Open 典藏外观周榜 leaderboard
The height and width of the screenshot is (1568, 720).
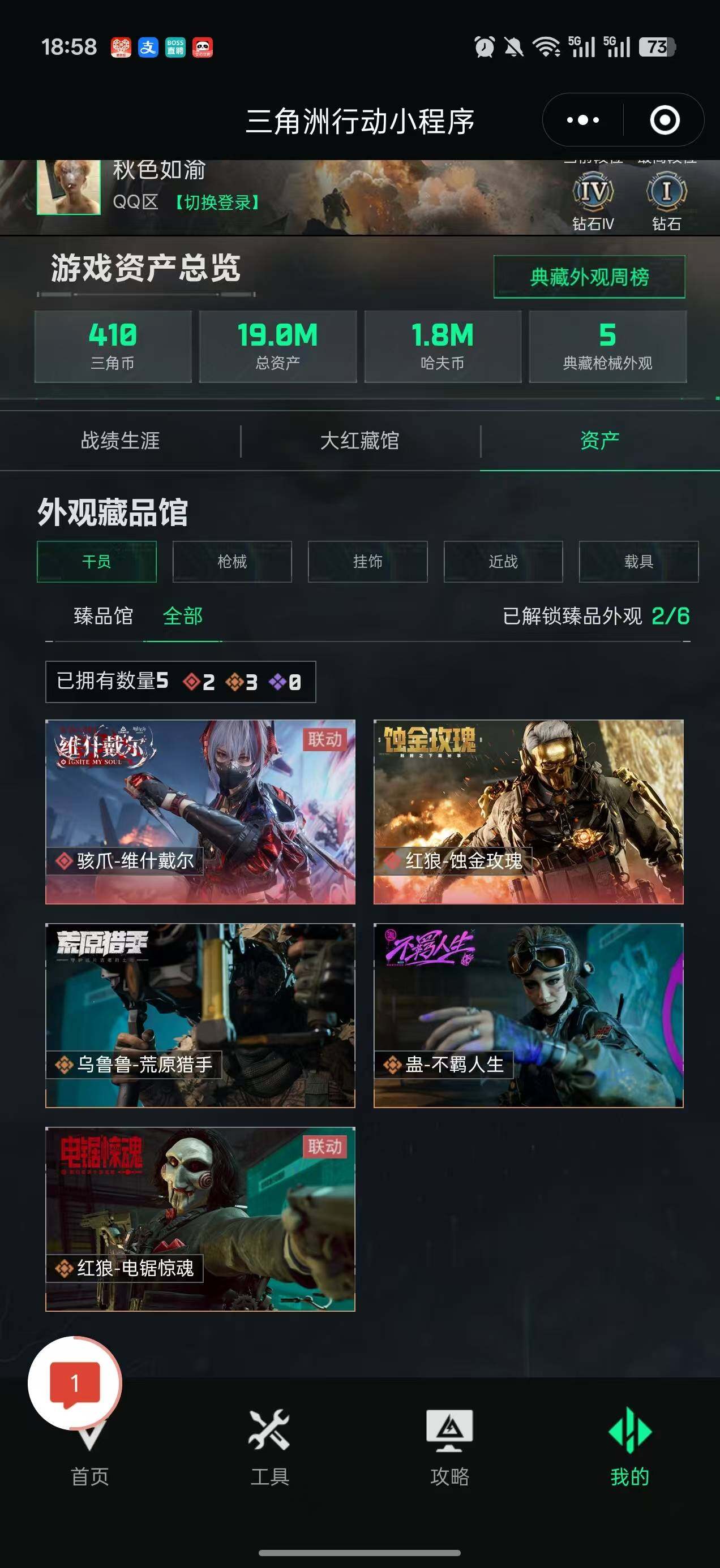point(590,278)
